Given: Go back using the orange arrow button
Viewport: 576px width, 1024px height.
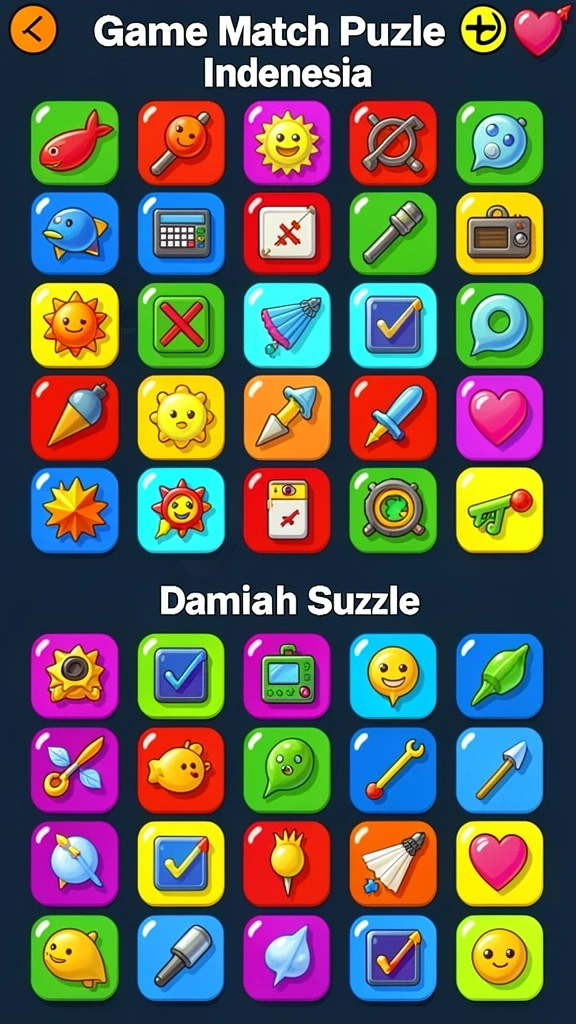Looking at the screenshot, I should [x=33, y=29].
